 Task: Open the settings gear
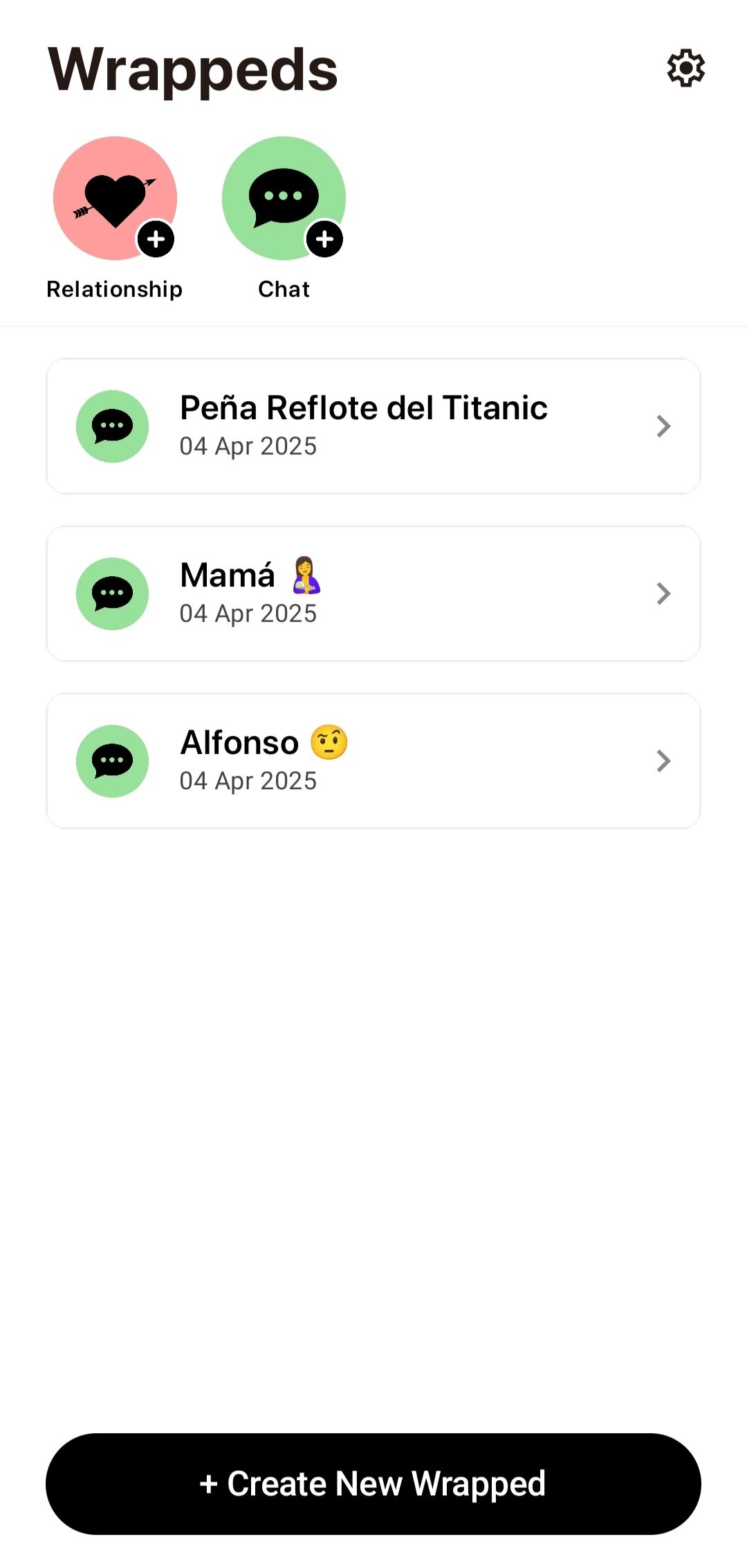pos(685,68)
